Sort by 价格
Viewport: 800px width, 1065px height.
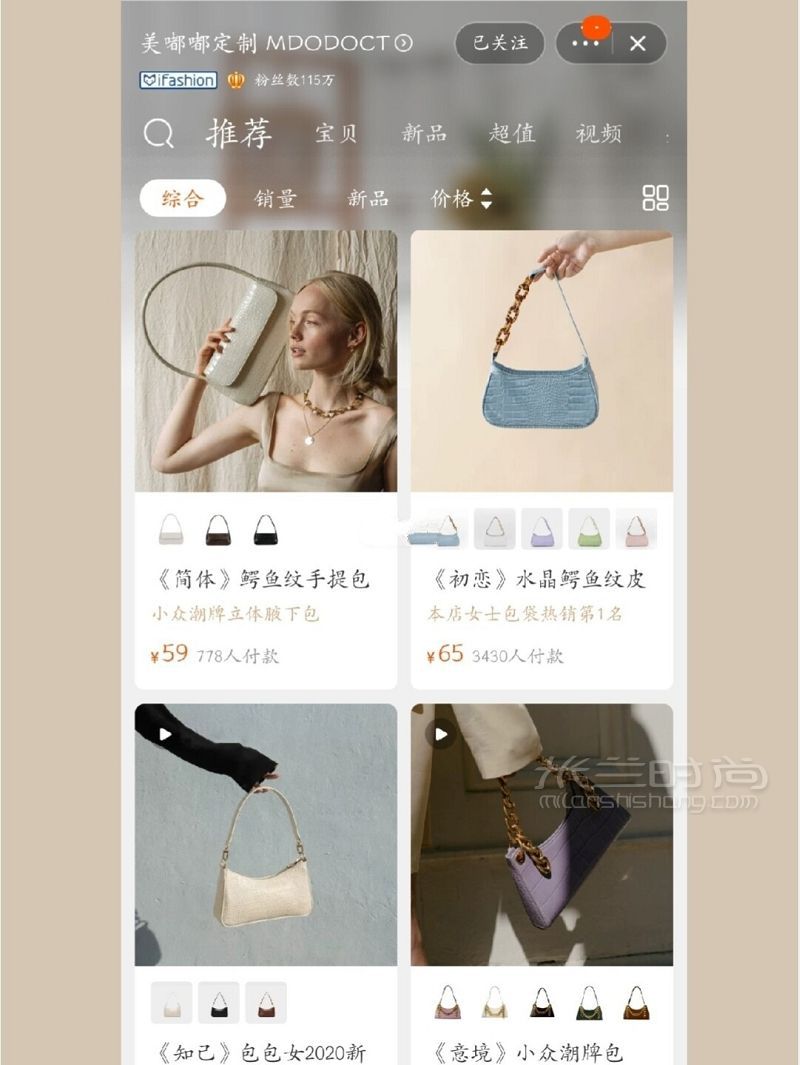461,199
